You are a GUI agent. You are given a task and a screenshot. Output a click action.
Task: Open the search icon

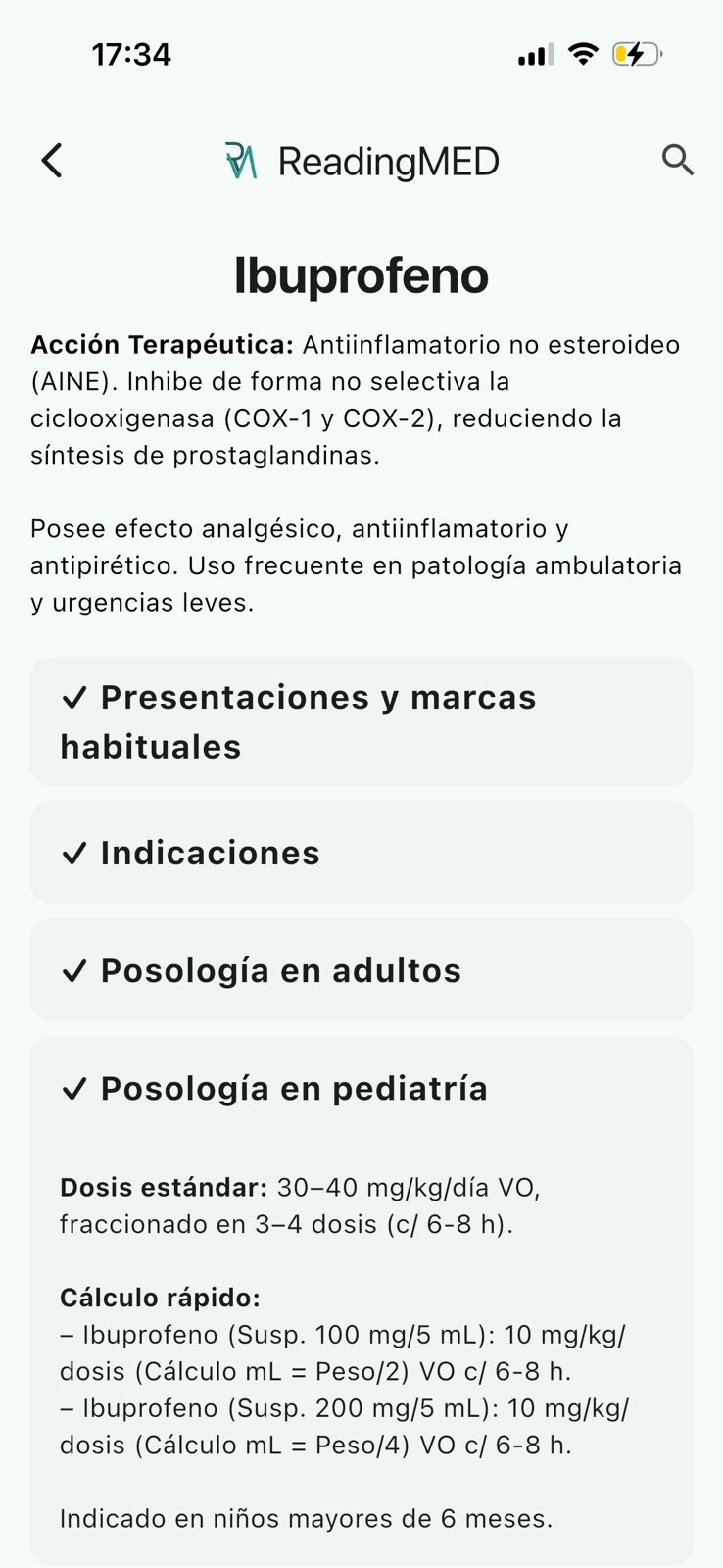click(678, 160)
